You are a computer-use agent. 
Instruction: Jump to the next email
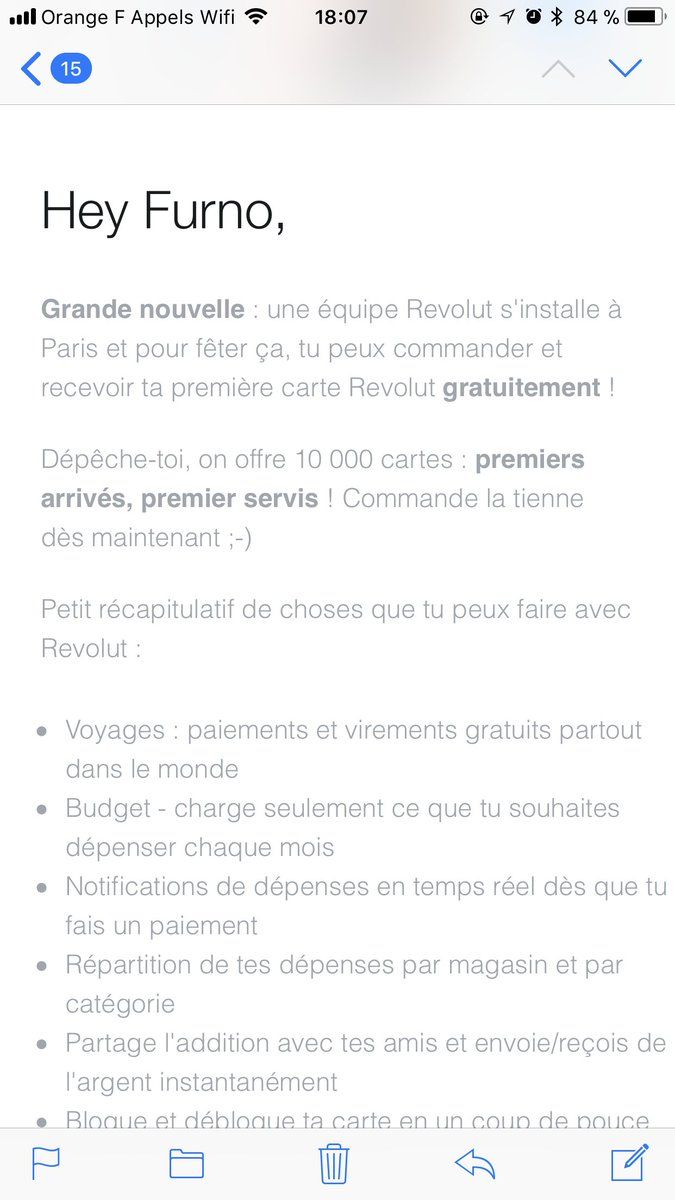pos(625,69)
